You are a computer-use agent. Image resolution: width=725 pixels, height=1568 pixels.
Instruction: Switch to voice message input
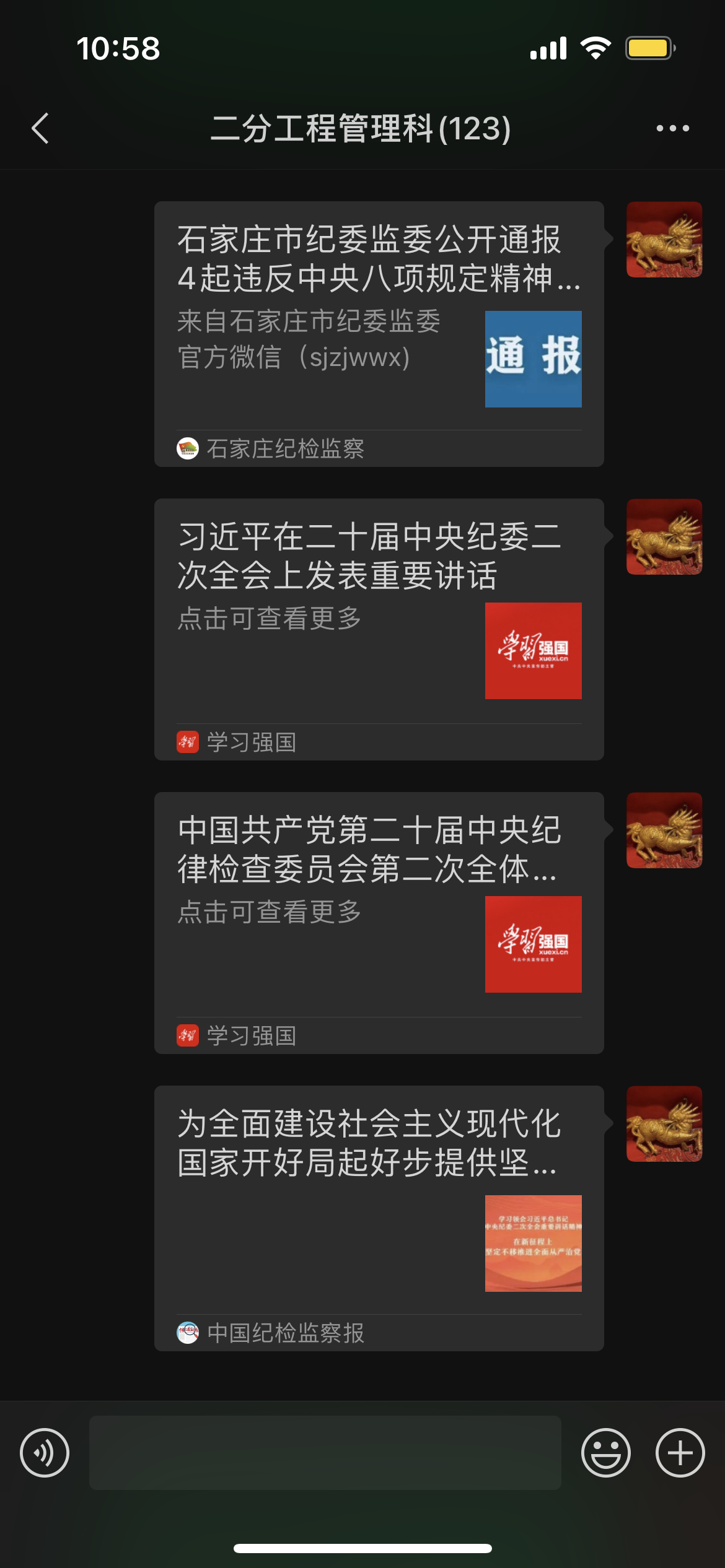[x=45, y=1453]
